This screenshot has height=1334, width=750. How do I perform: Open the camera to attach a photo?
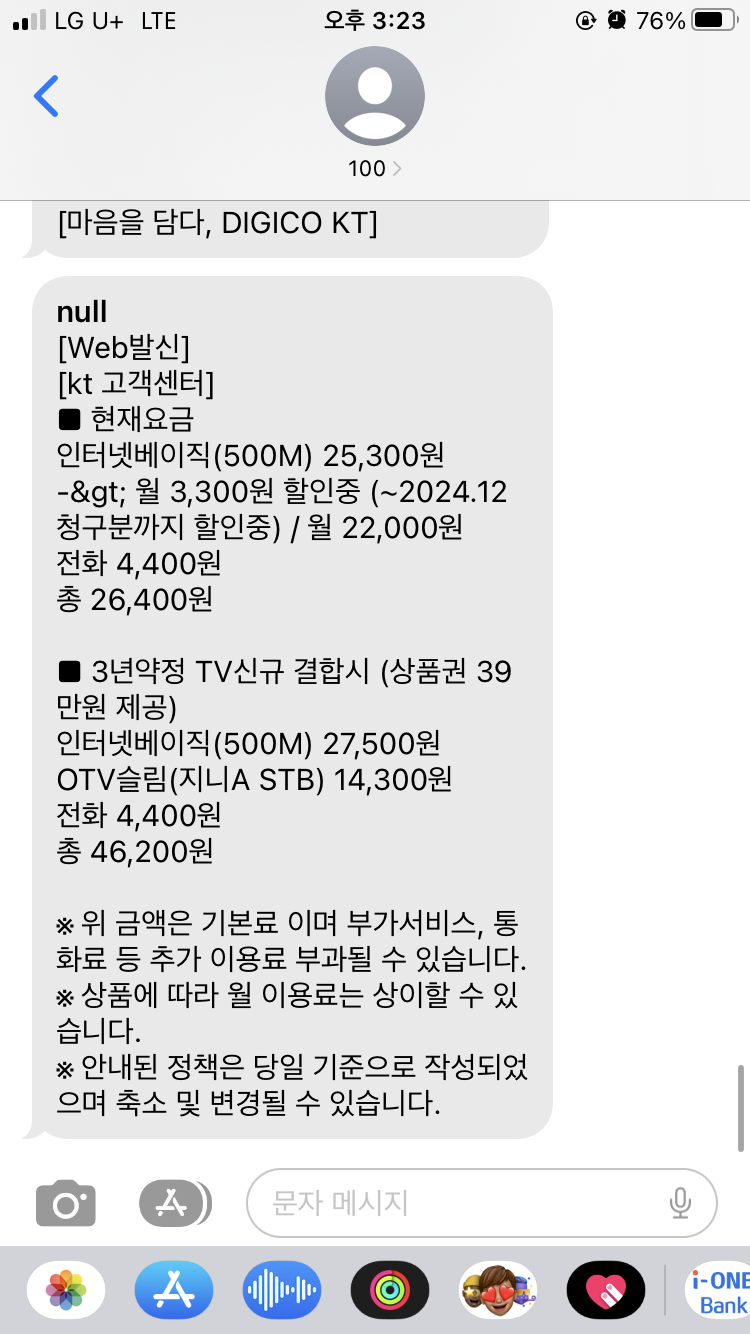click(66, 1203)
